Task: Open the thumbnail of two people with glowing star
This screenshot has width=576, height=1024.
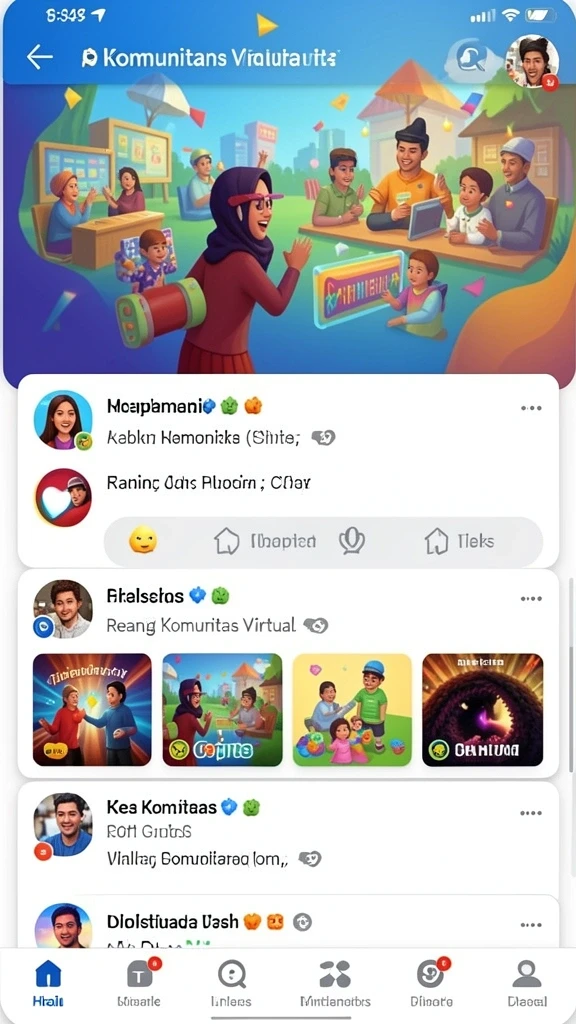Action: (92, 709)
